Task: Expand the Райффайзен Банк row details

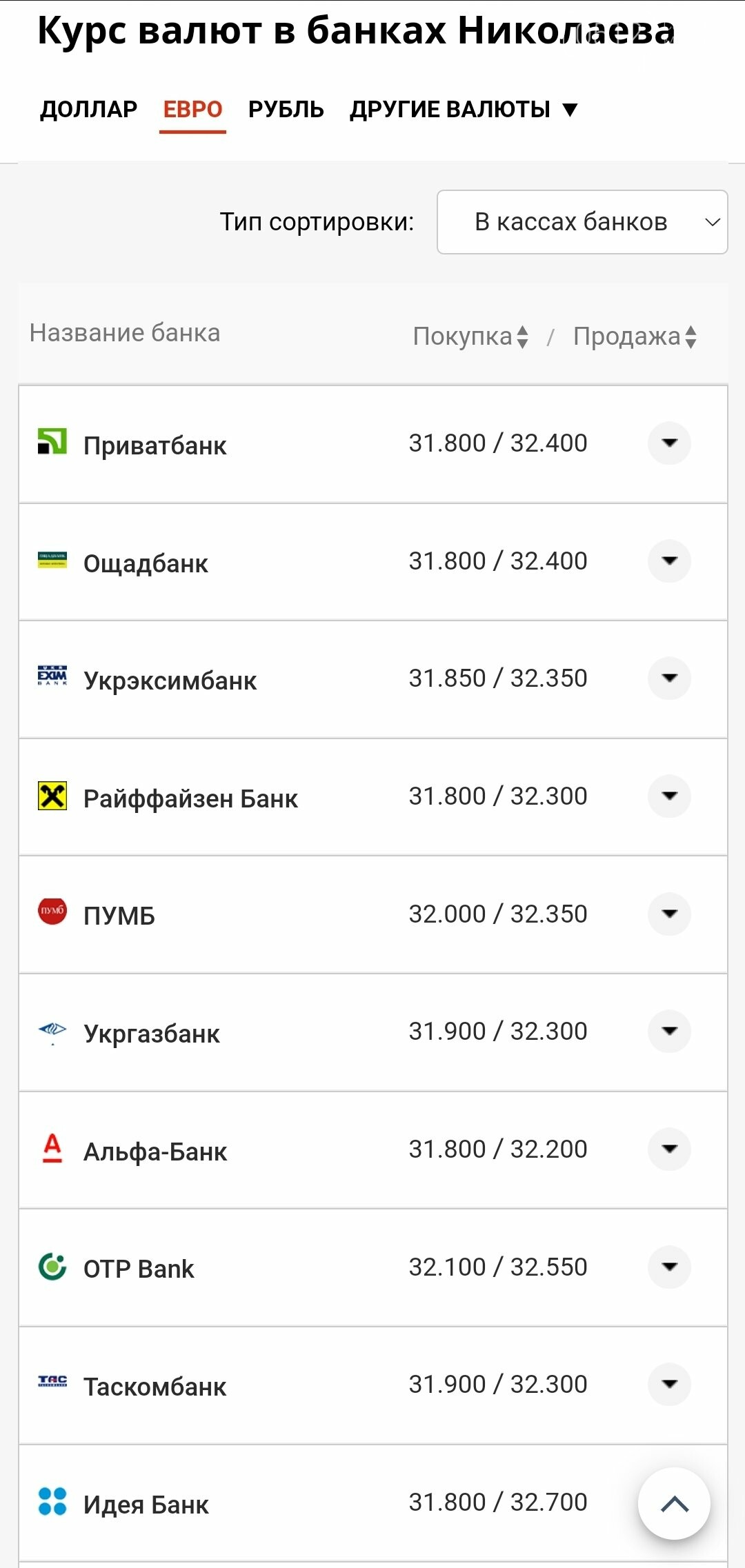Action: click(x=669, y=796)
